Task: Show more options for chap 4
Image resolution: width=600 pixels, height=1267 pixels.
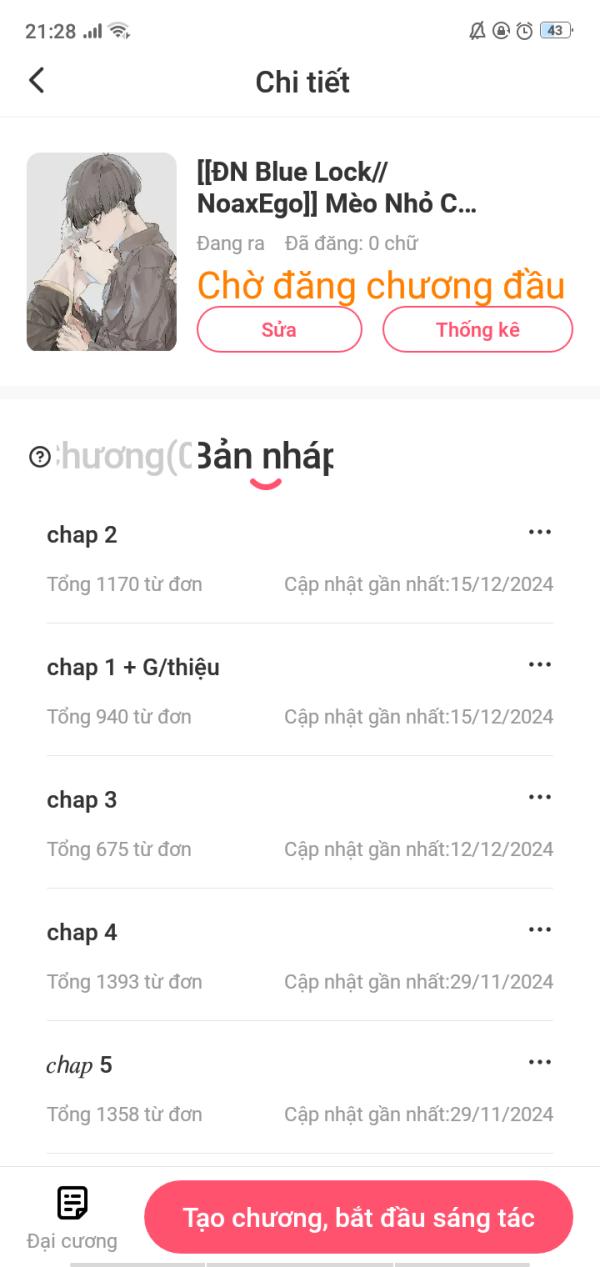Action: (x=539, y=930)
